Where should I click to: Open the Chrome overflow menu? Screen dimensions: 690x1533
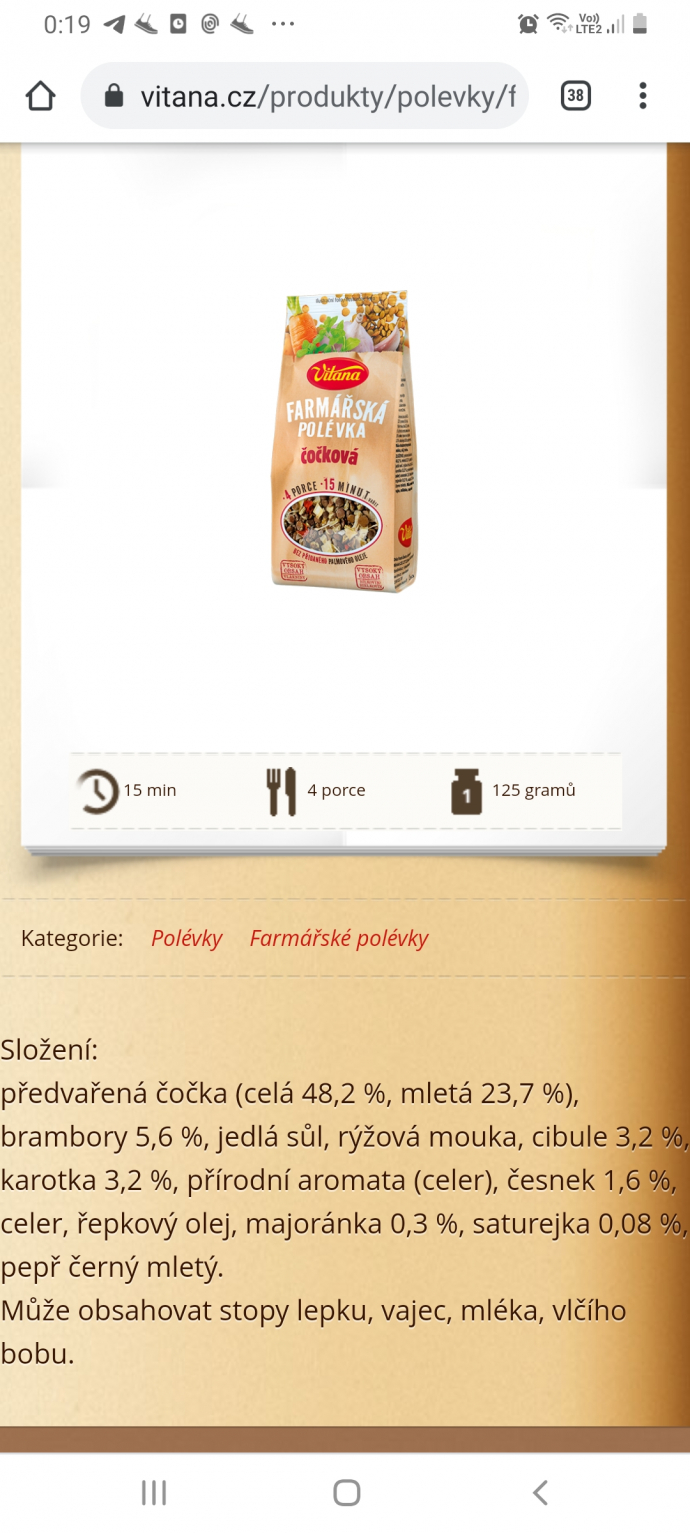click(642, 96)
